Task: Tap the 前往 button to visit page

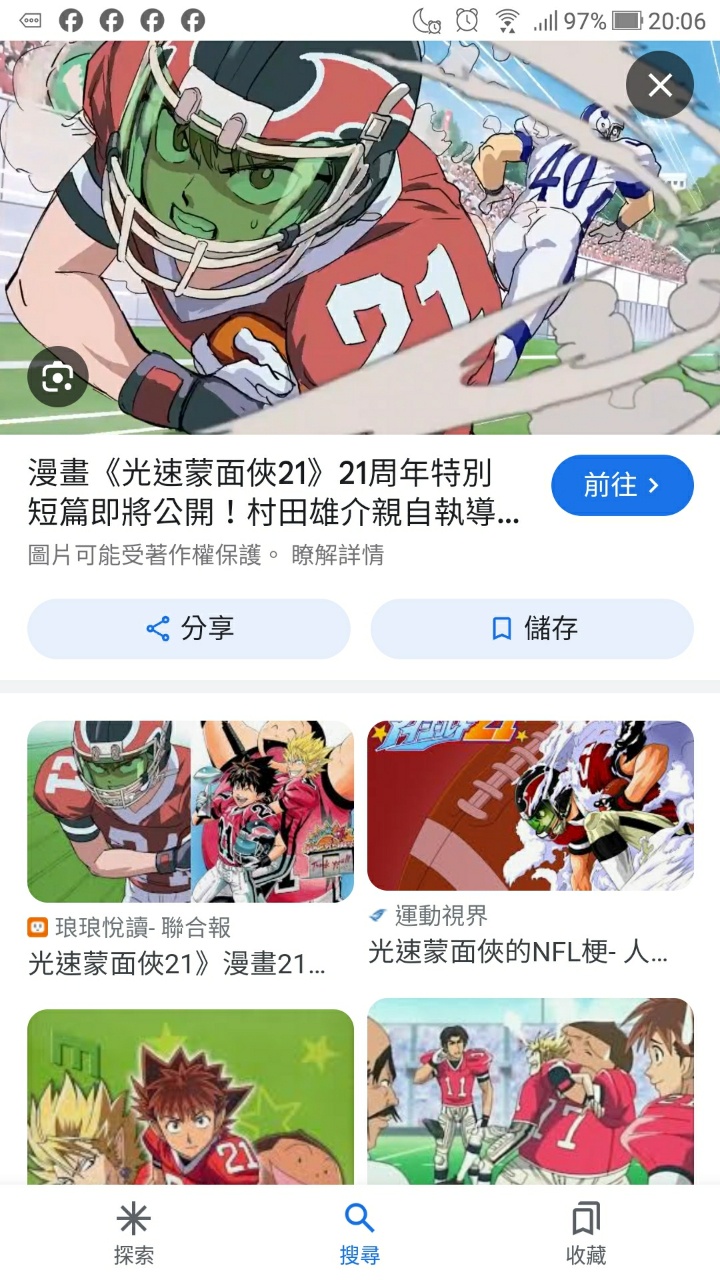Action: (622, 486)
